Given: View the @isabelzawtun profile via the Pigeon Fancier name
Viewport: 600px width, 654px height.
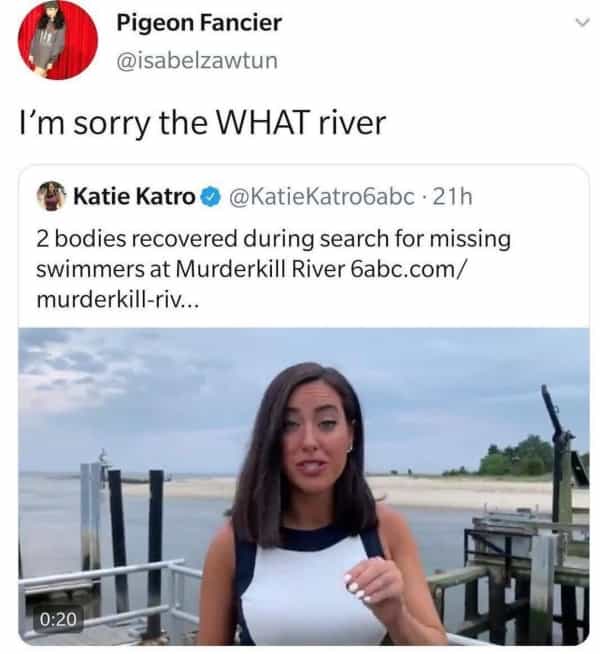Looking at the screenshot, I should [x=199, y=22].
